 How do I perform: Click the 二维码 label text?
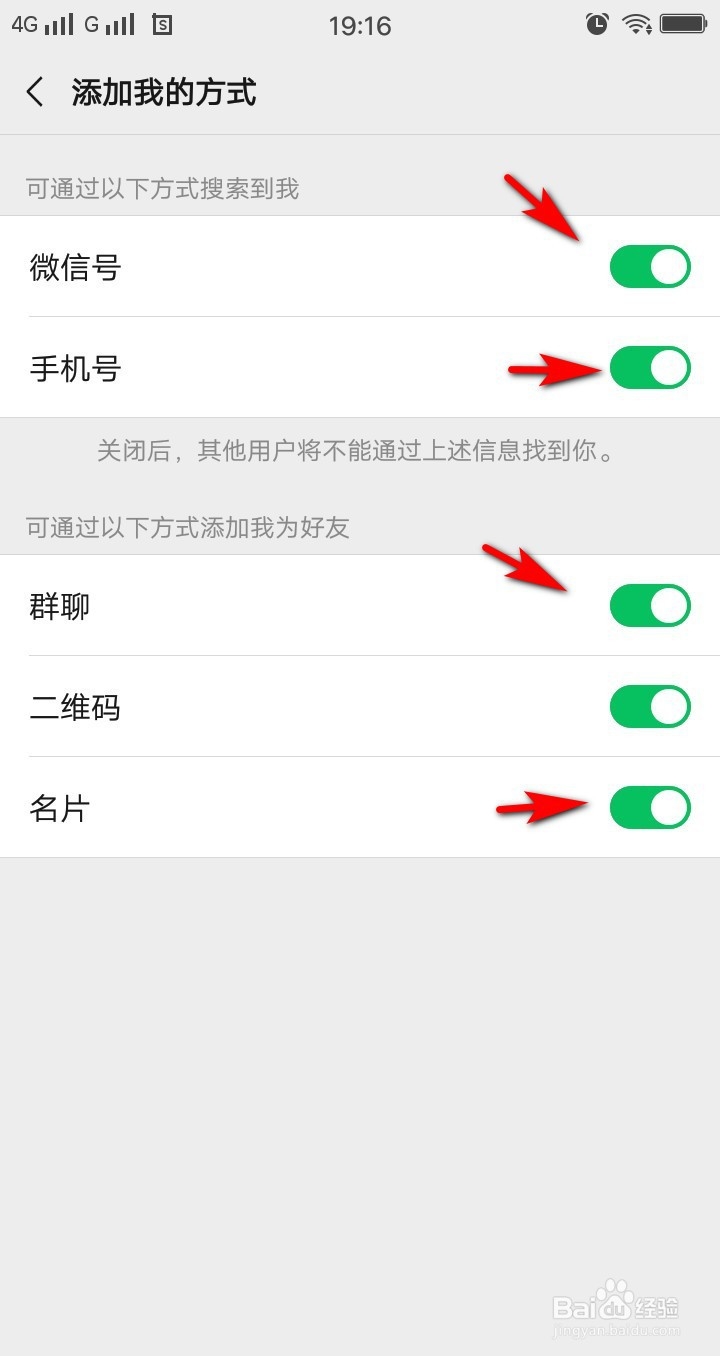(x=75, y=708)
